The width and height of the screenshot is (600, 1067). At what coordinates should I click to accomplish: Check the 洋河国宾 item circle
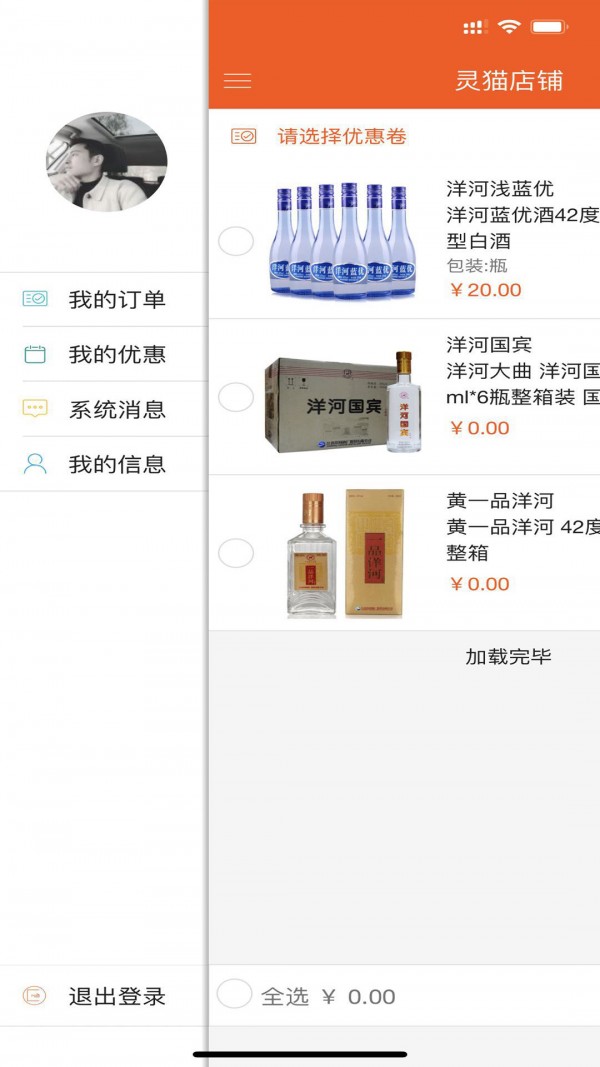click(236, 397)
